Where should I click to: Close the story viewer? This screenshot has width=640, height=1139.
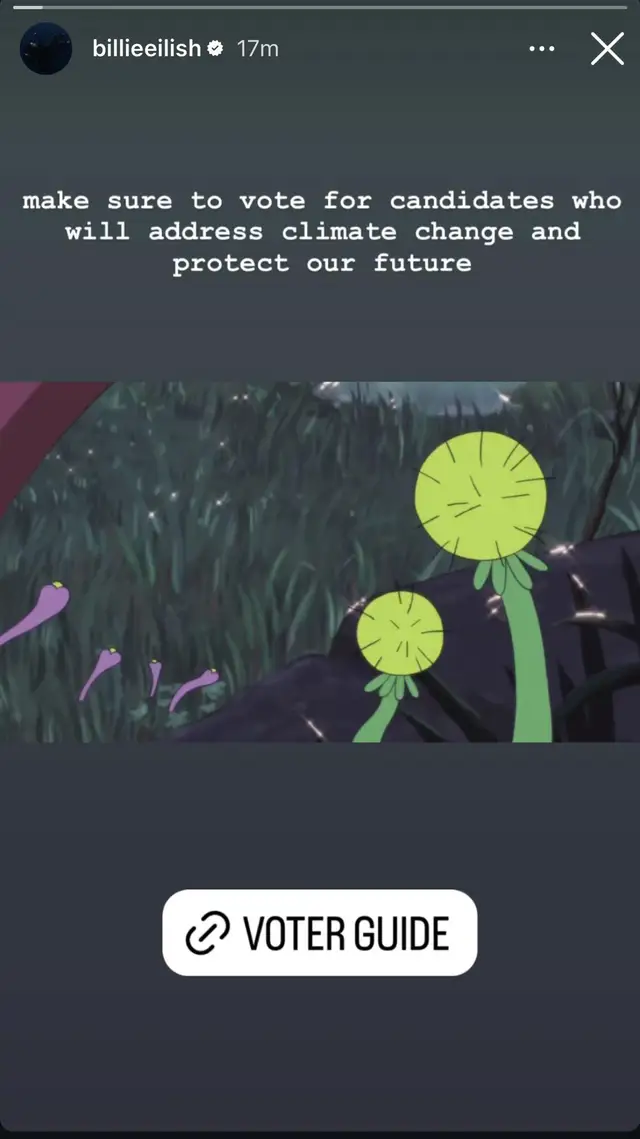[x=607, y=48]
